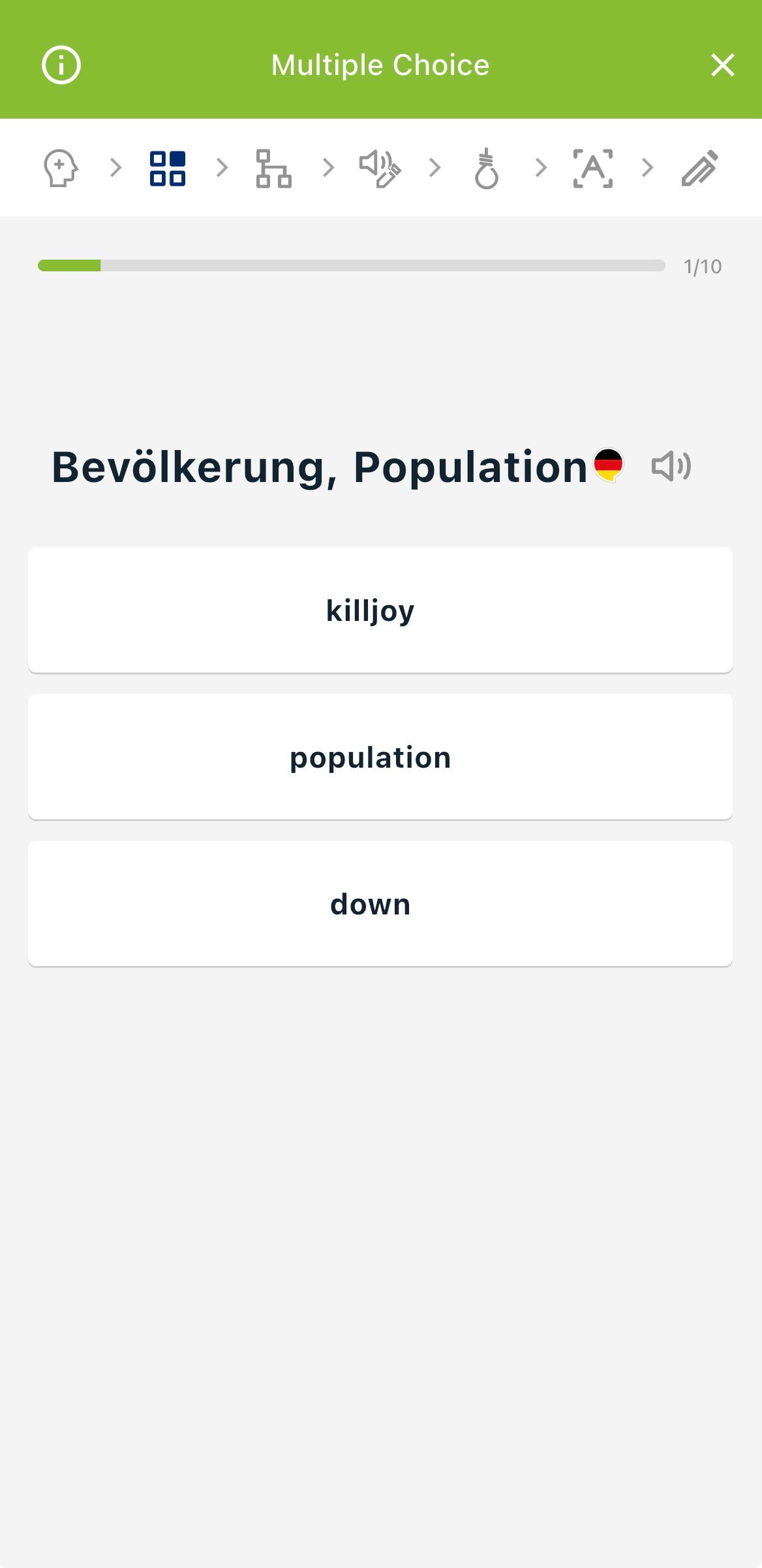Open the letter scramble mode
The width and height of the screenshot is (762, 1568).
(x=593, y=168)
